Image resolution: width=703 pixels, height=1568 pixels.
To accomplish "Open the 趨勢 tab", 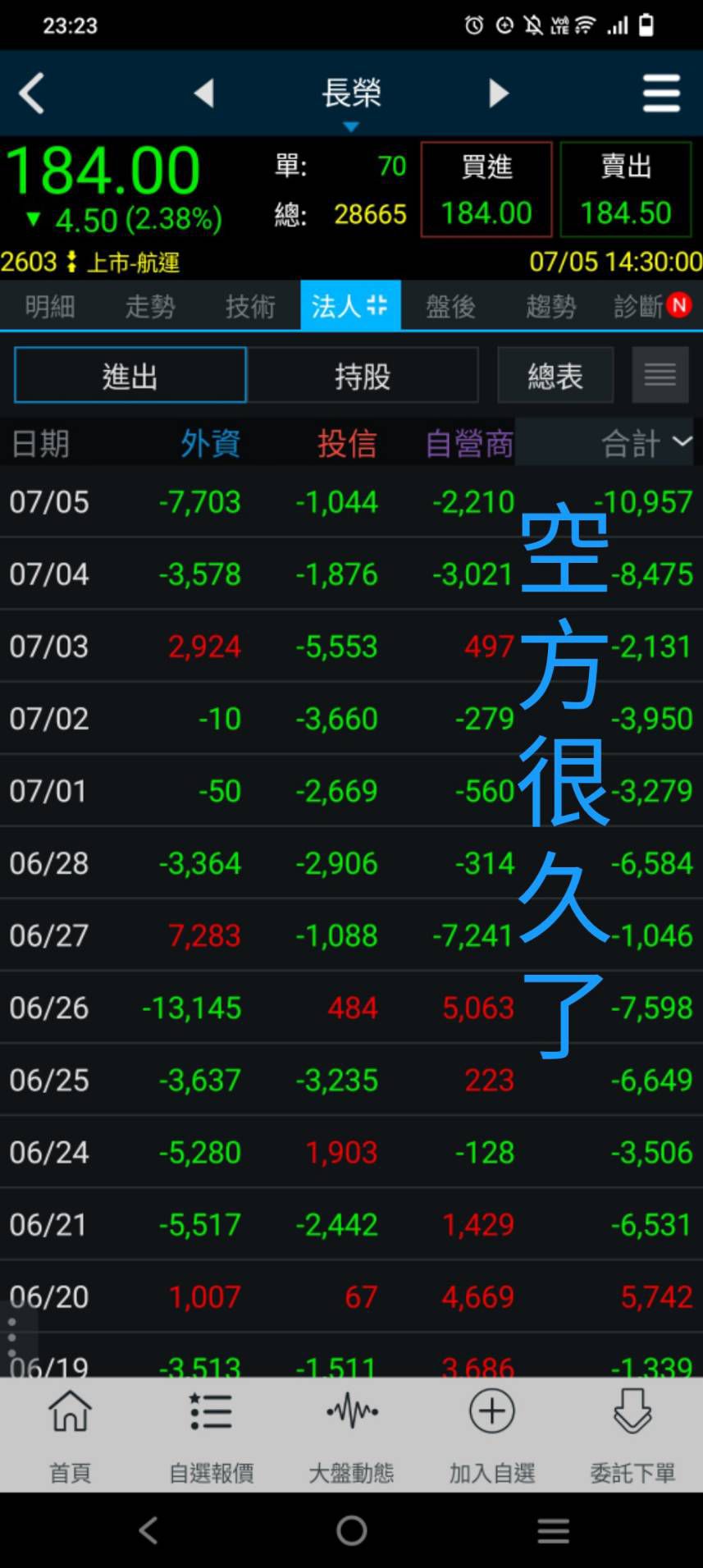I will point(550,306).
